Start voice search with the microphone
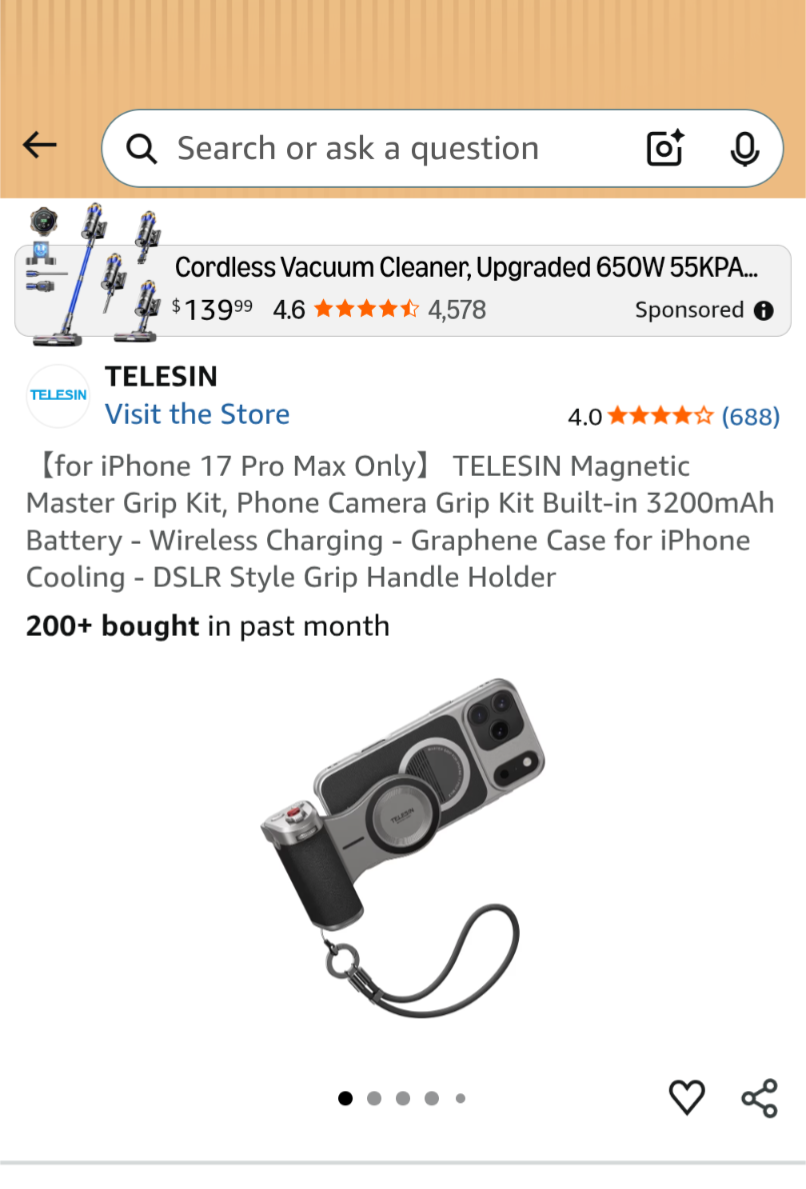The image size is (806, 1189). click(x=744, y=149)
